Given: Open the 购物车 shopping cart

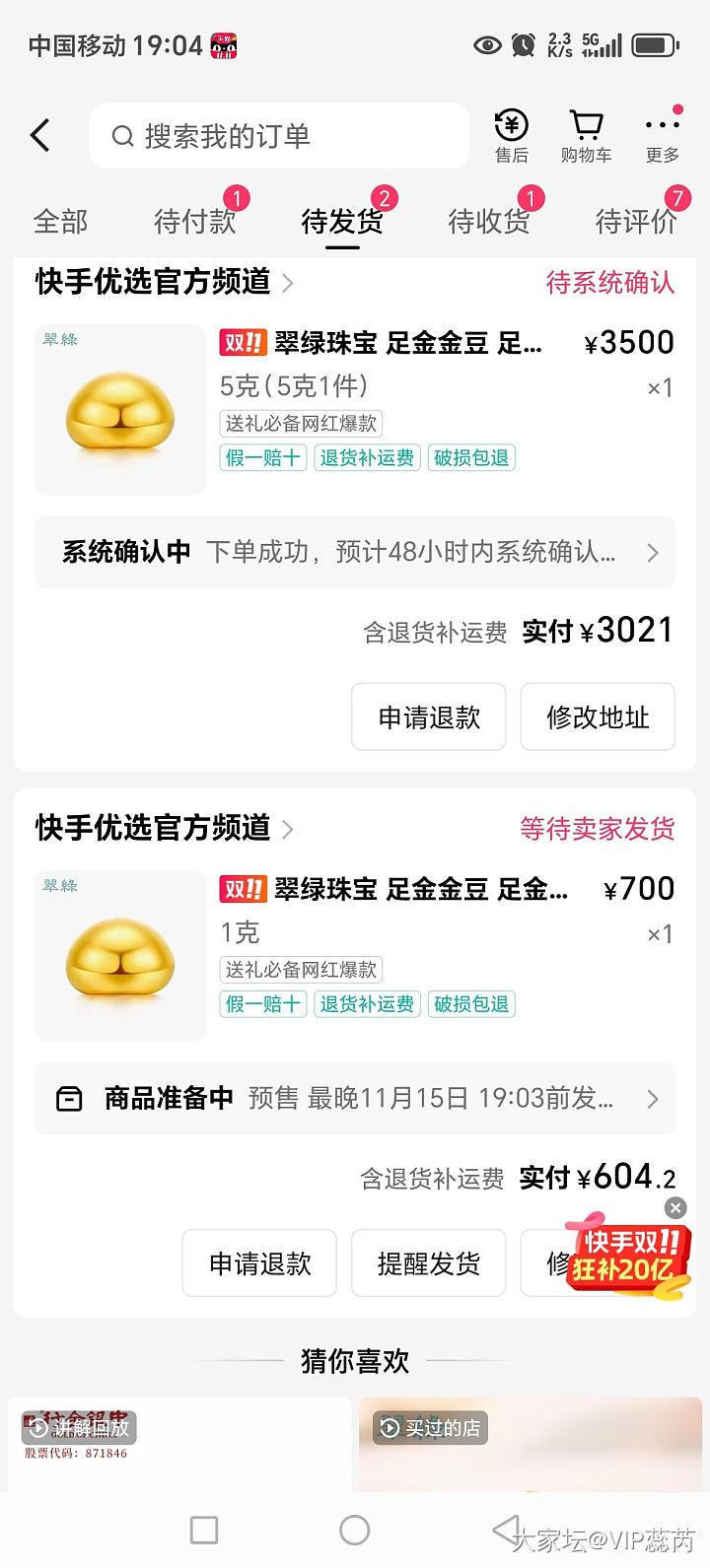Looking at the screenshot, I should point(586,136).
